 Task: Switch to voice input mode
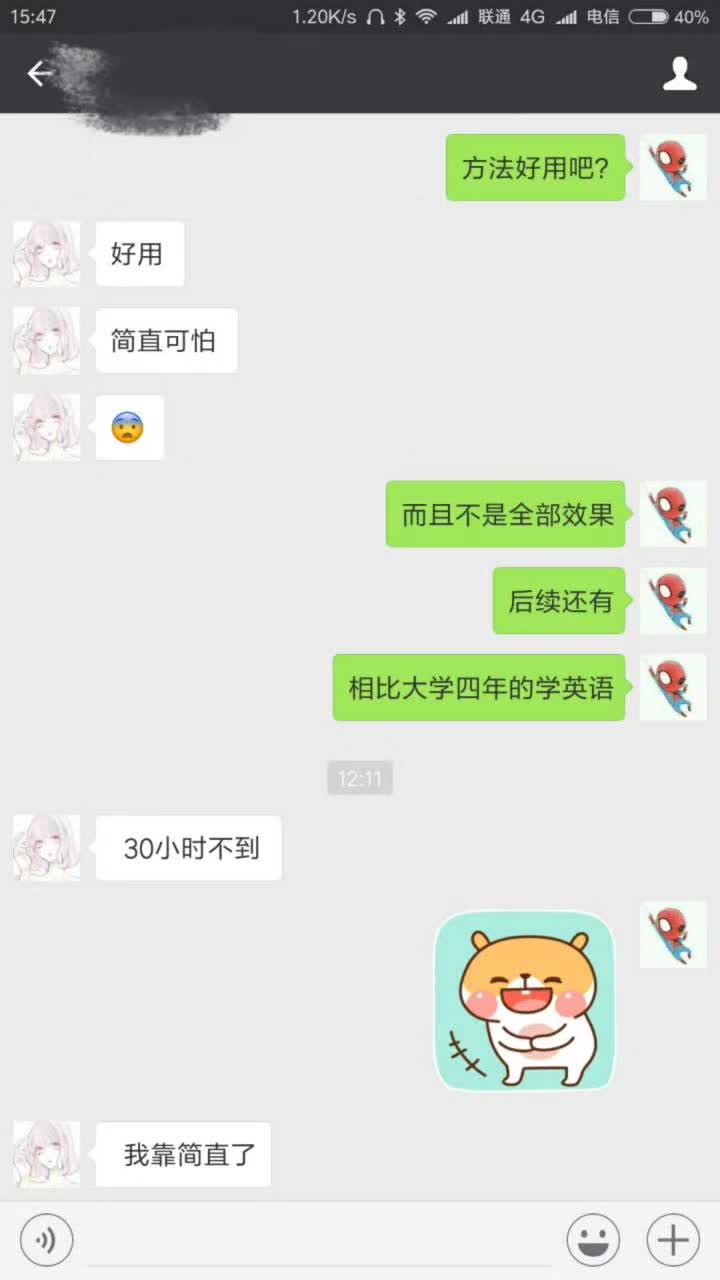[x=46, y=1241]
